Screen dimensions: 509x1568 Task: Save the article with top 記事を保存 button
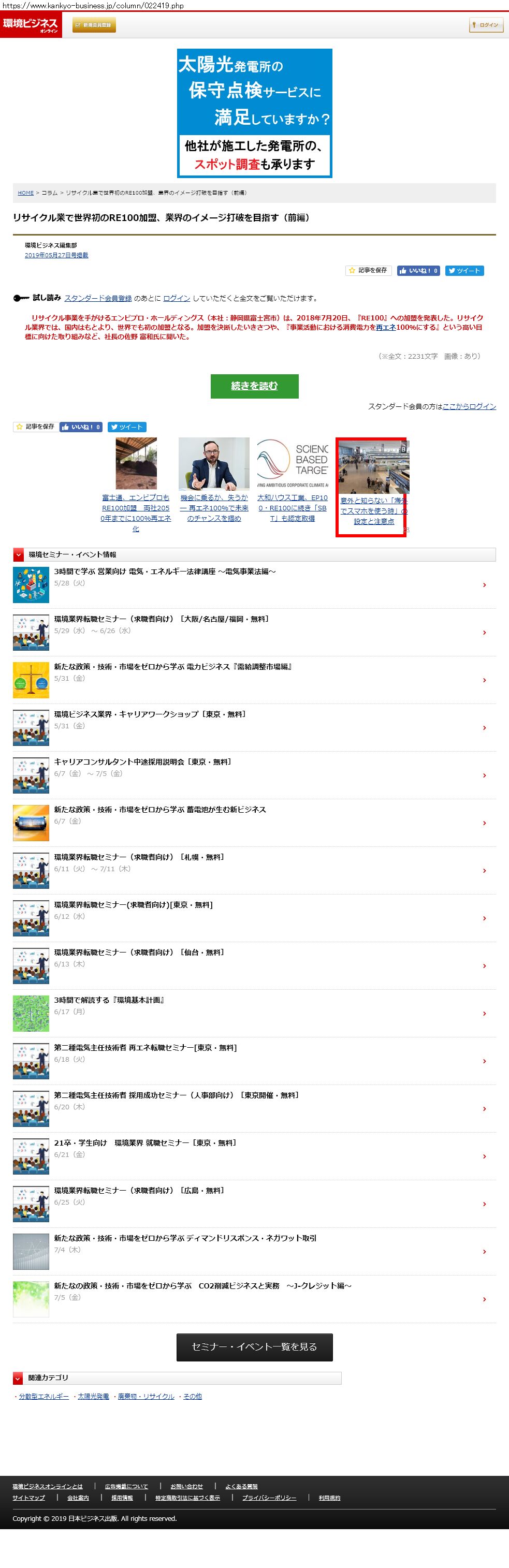(x=368, y=270)
